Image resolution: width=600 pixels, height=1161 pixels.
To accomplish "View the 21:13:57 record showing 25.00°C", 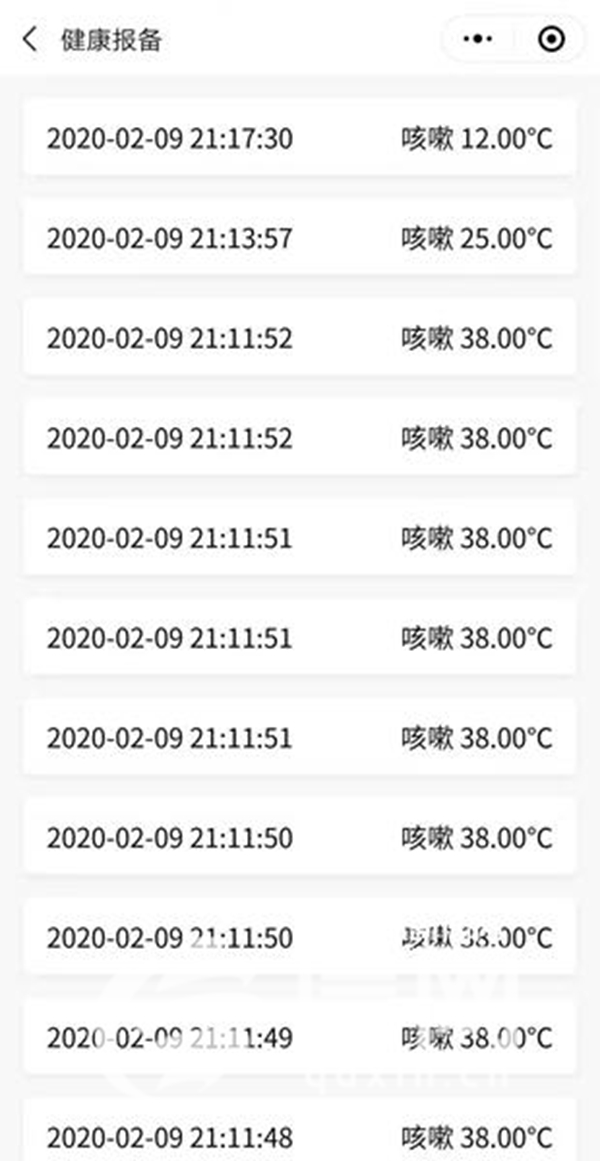I will point(299,238).
